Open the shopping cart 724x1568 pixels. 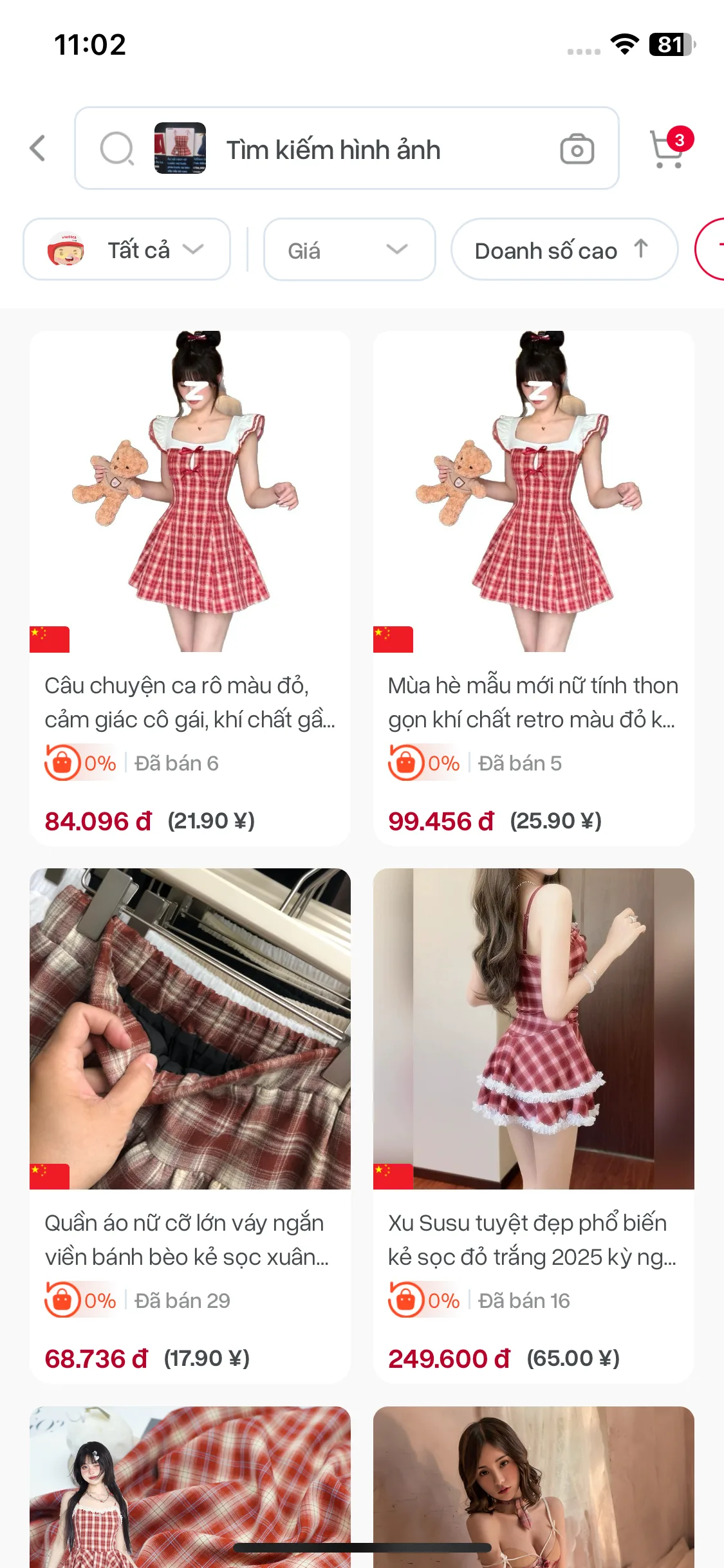point(668,149)
